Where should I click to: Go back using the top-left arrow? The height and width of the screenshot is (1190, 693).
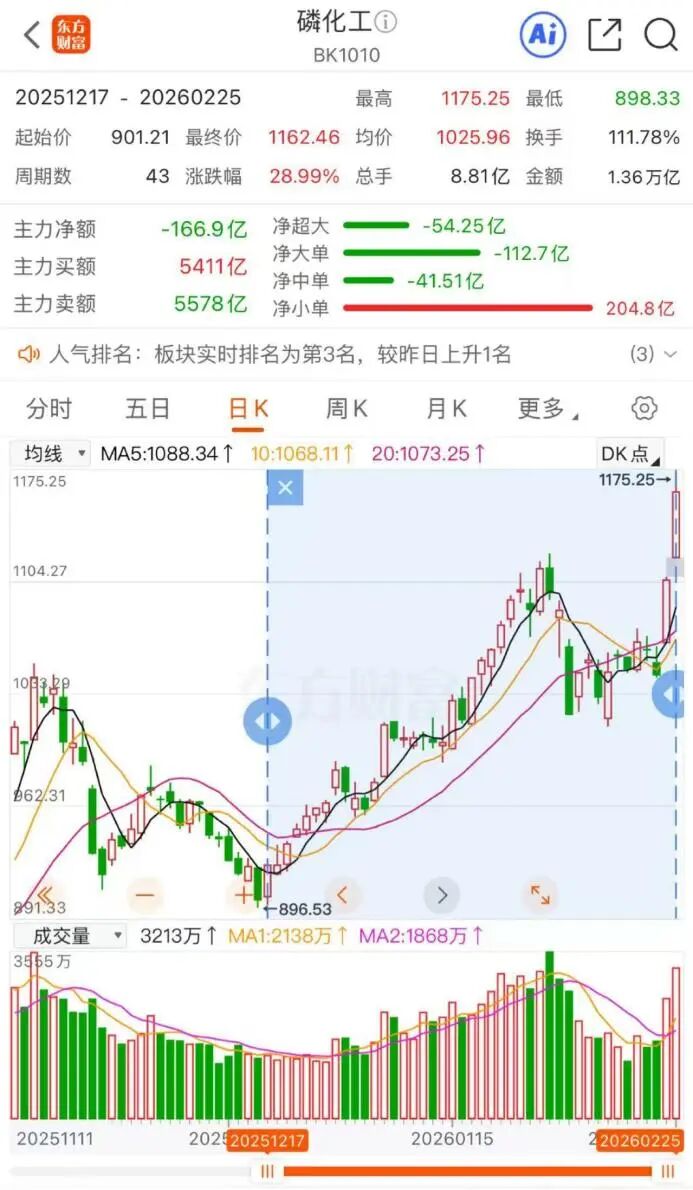(31, 35)
